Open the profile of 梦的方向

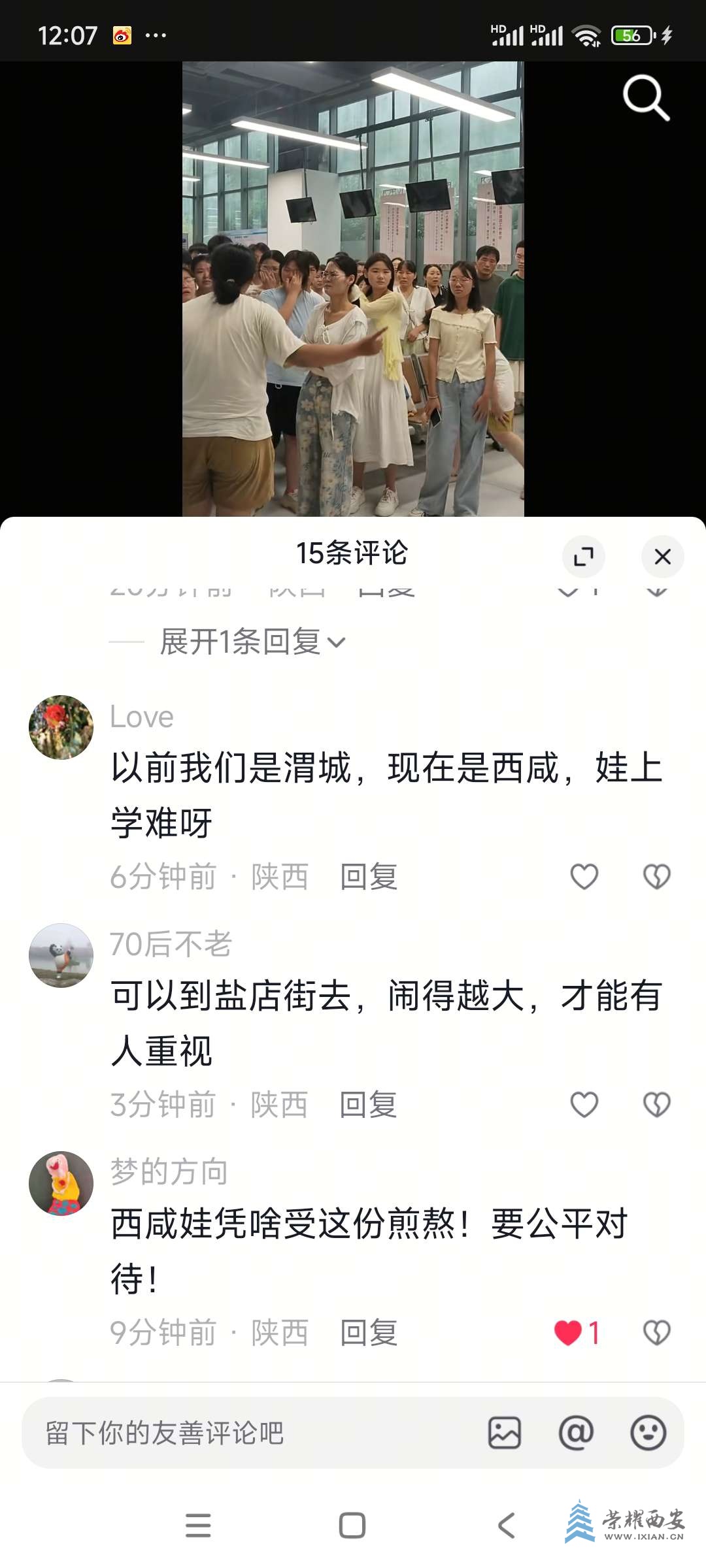61,1183
